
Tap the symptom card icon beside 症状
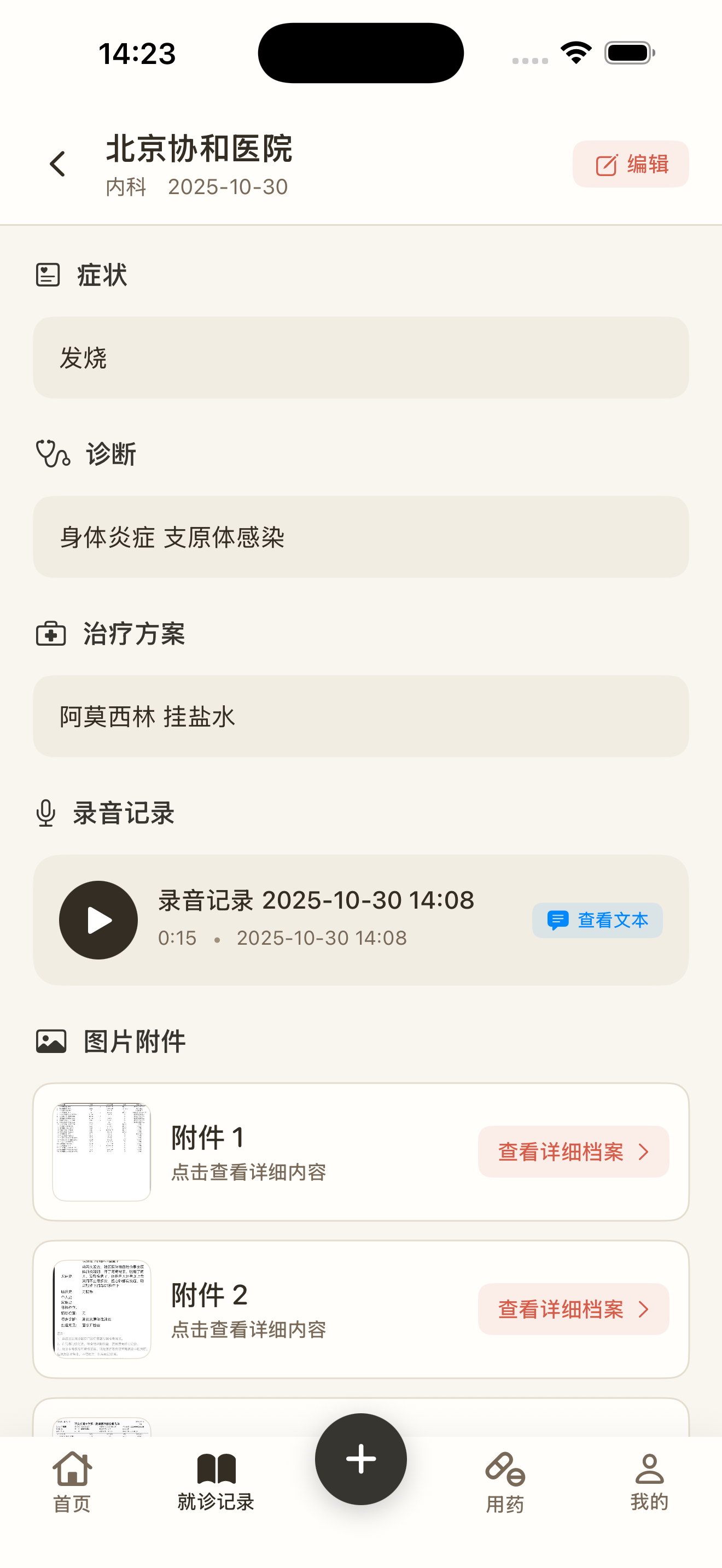click(48, 275)
